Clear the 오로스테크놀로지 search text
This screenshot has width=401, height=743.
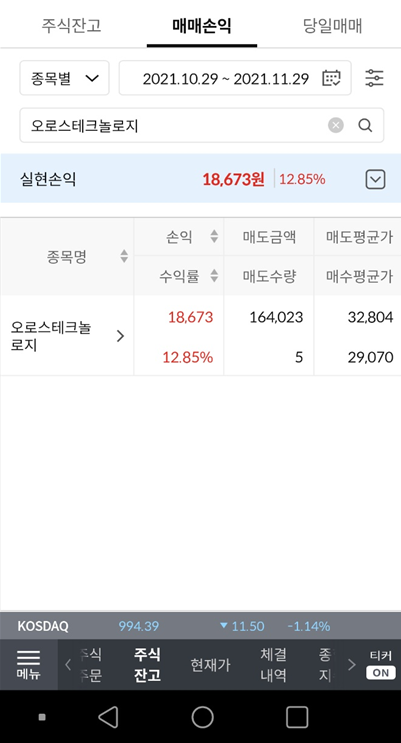(336, 125)
